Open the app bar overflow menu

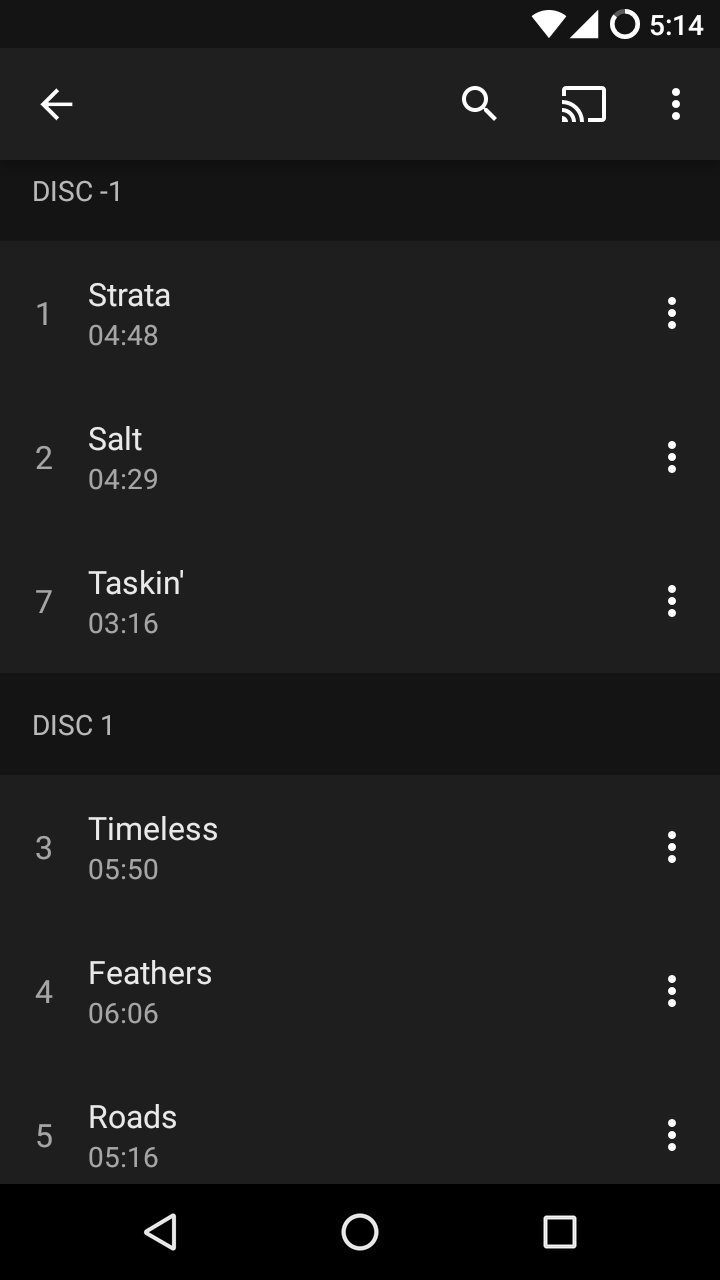tap(676, 104)
